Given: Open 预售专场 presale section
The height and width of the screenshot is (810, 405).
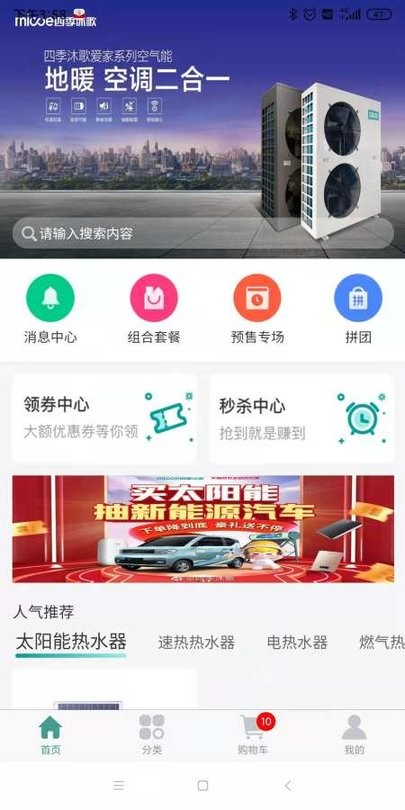Looking at the screenshot, I should [x=257, y=309].
